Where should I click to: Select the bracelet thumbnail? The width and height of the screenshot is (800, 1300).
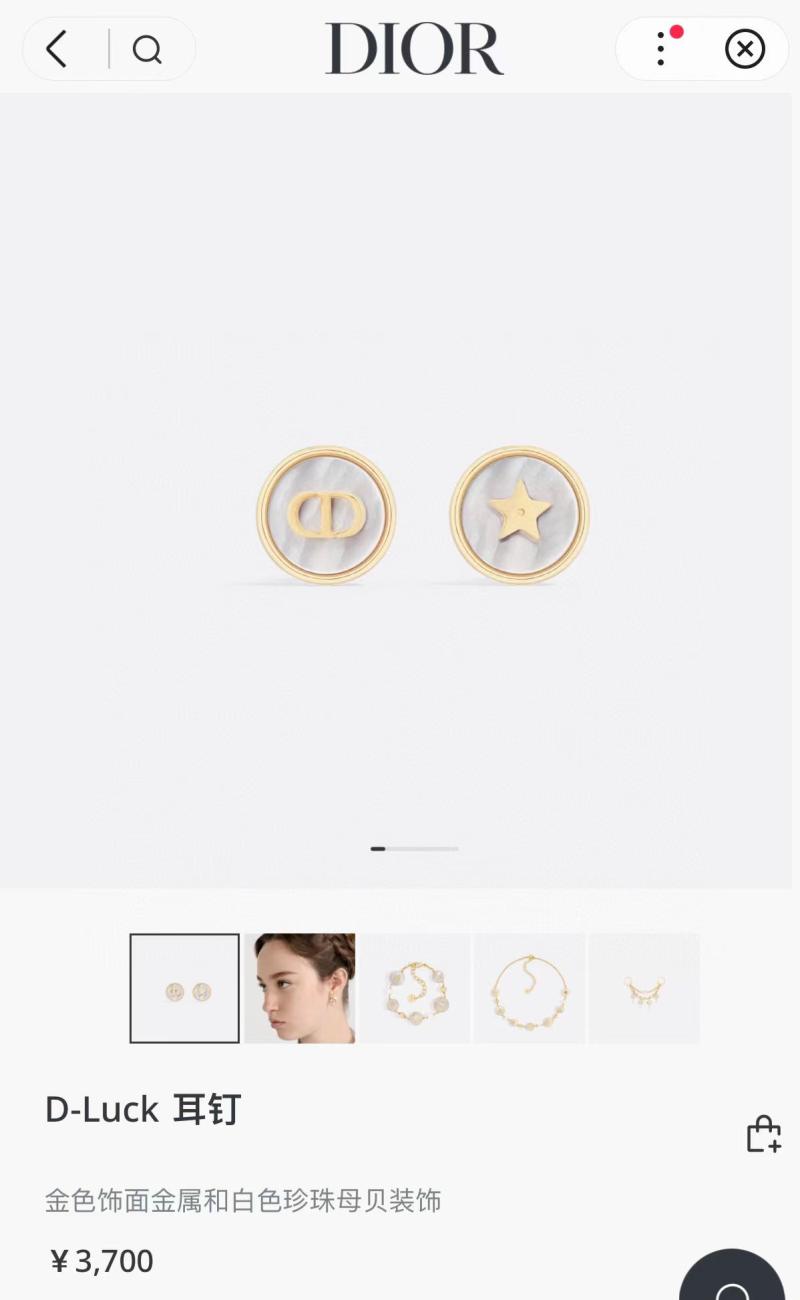click(x=414, y=988)
